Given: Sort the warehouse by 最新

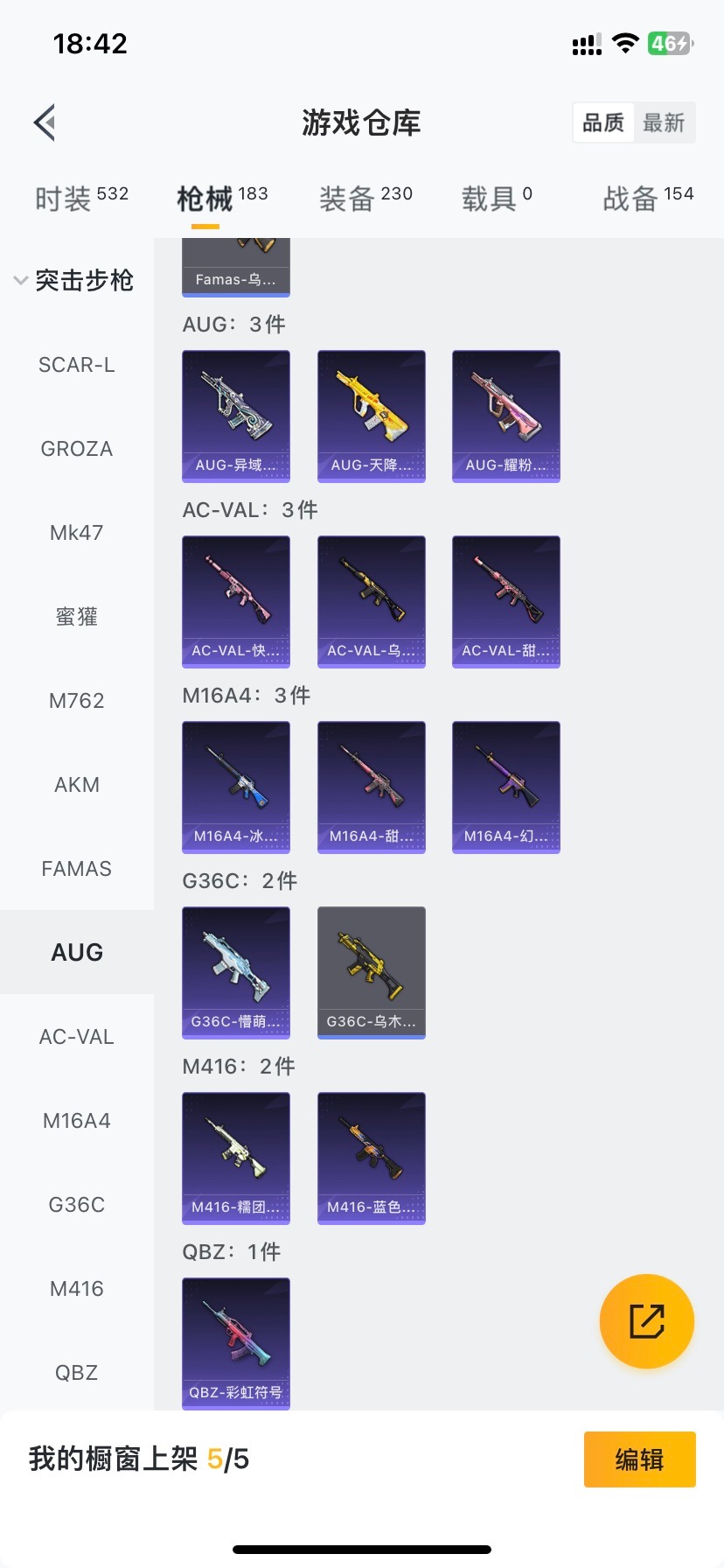Looking at the screenshot, I should point(664,122).
